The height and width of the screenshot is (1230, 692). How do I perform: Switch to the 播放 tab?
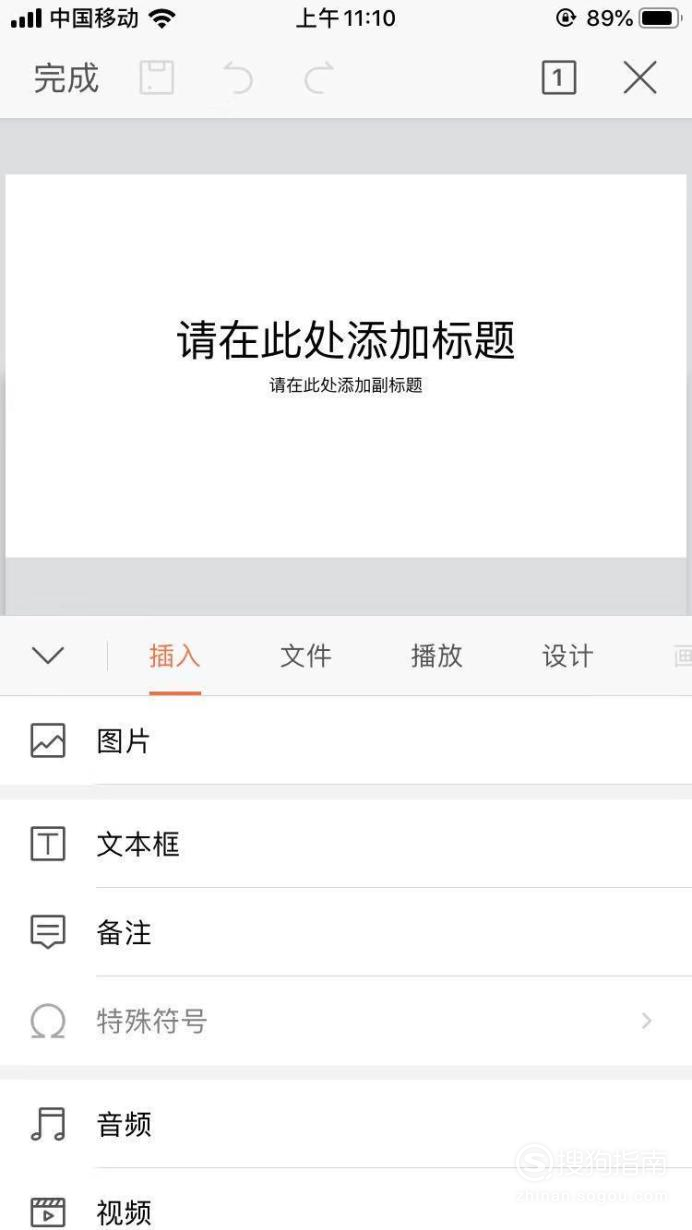coord(437,656)
